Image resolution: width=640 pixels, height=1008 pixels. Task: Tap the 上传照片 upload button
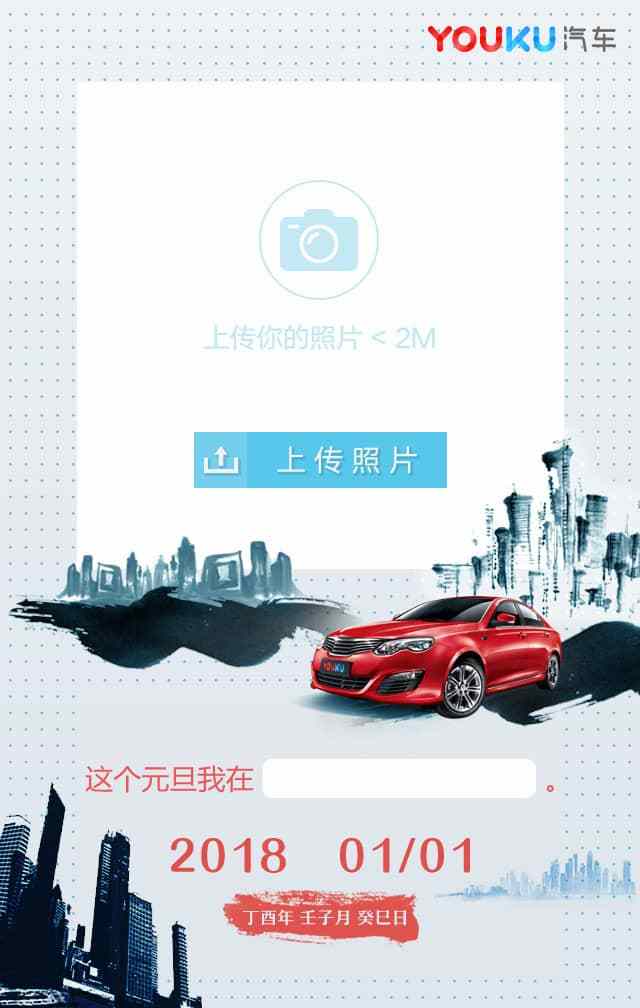320,460
